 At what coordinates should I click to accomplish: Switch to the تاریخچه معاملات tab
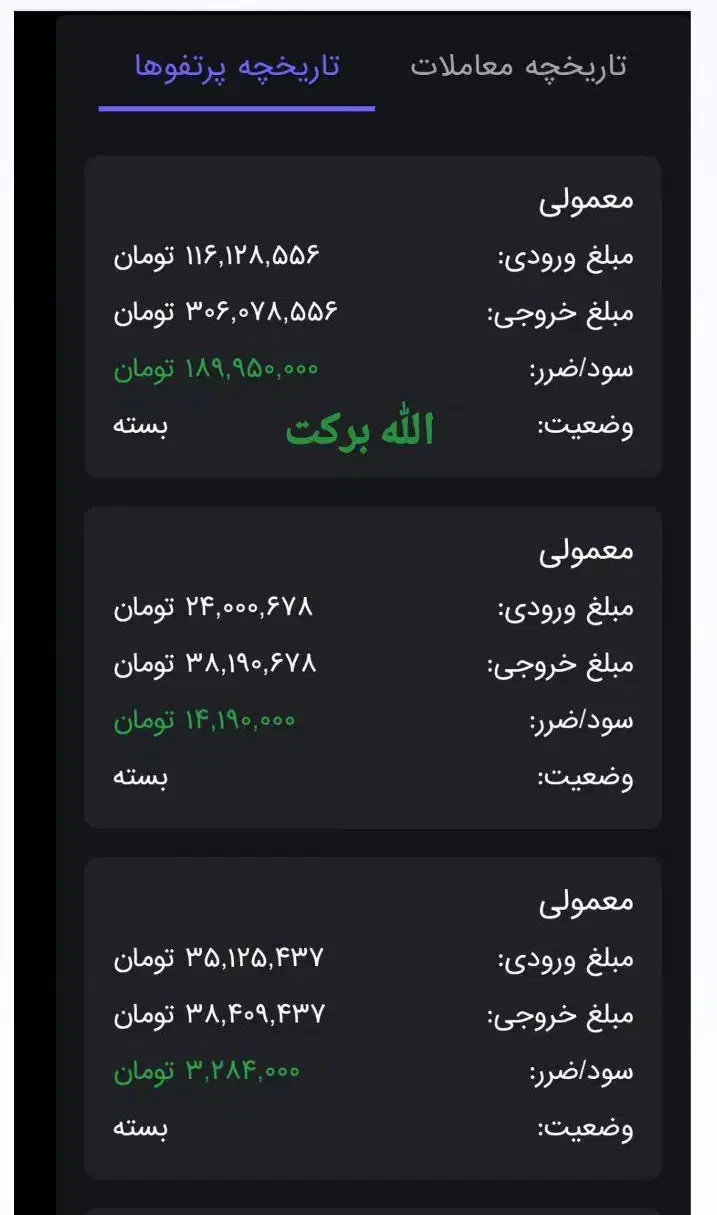[518, 66]
